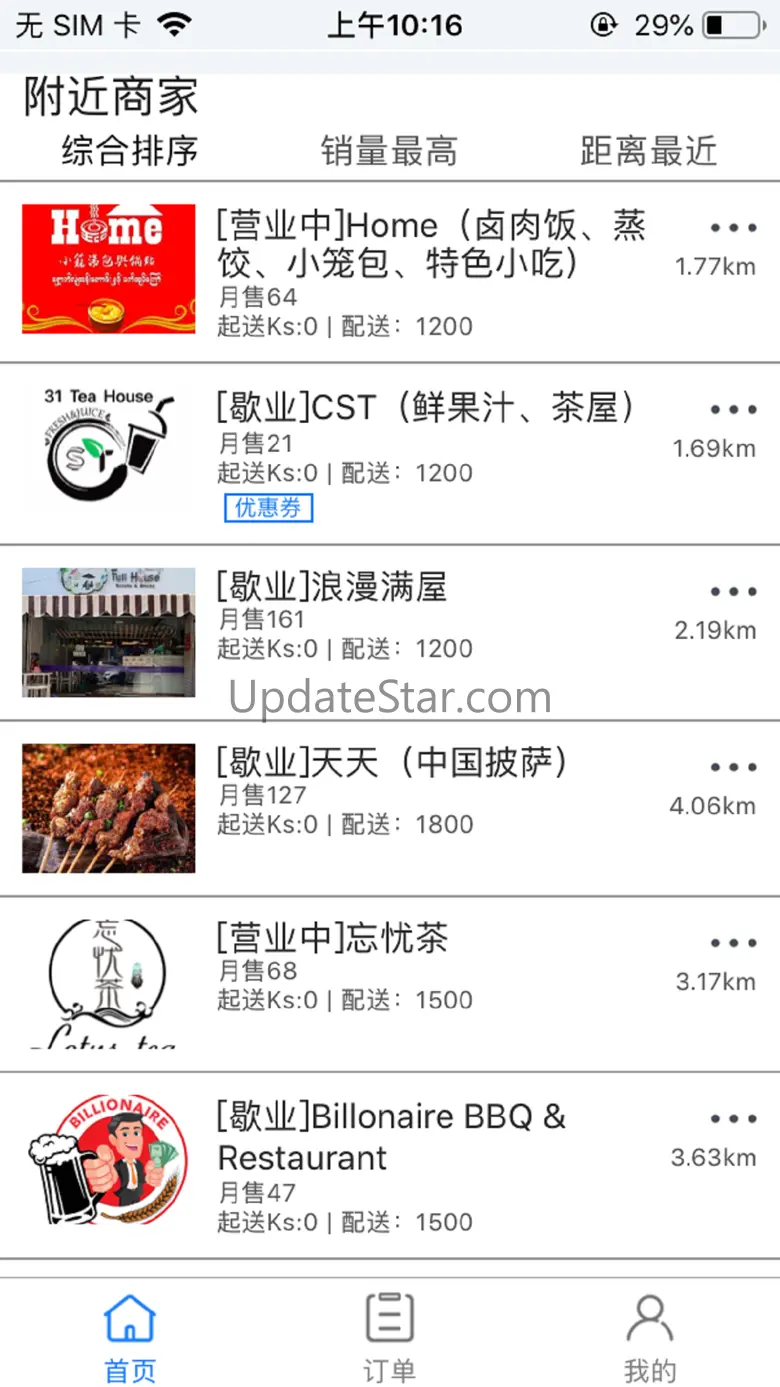Open the three-dot menu for CST
Image resolution: width=780 pixels, height=1387 pixels.
point(734,410)
